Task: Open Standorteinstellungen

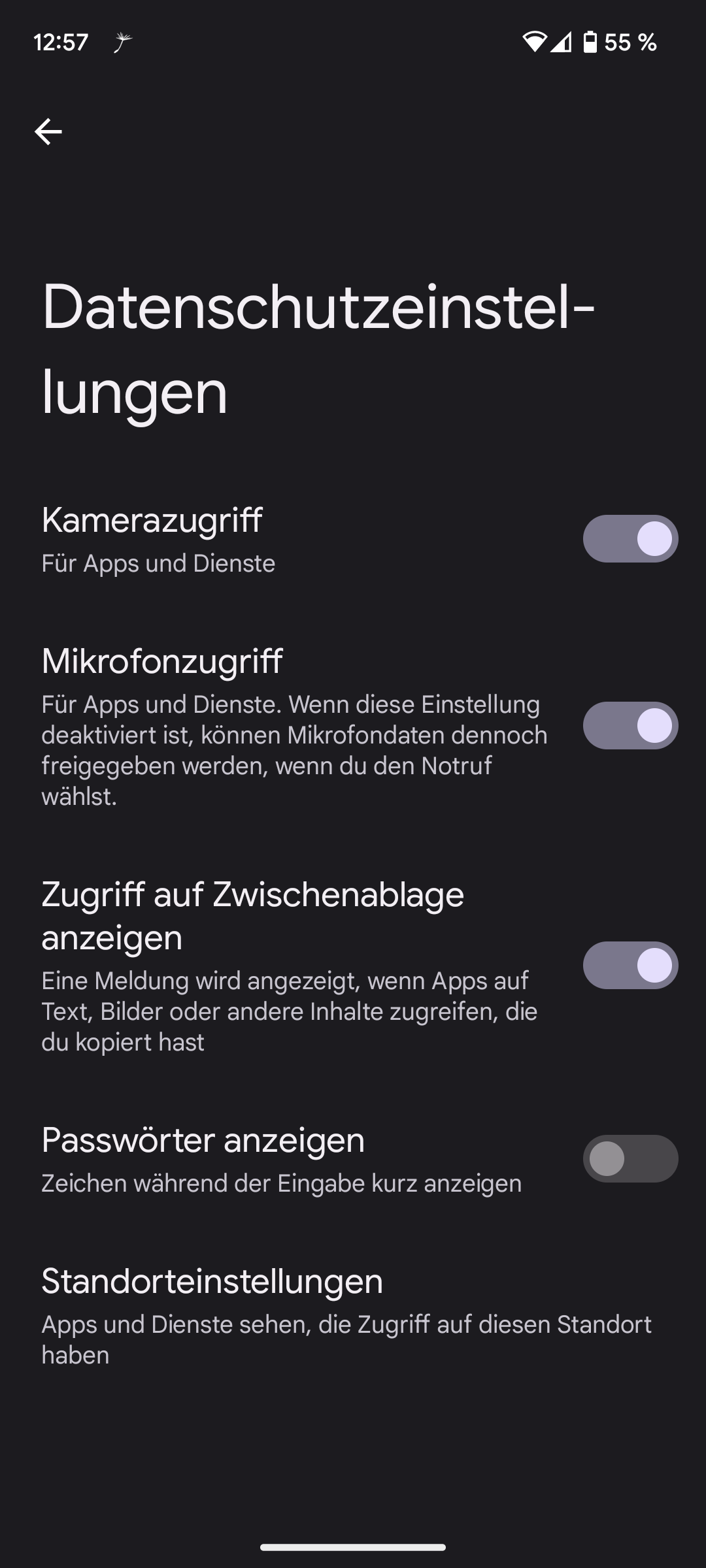Action: [346, 1315]
